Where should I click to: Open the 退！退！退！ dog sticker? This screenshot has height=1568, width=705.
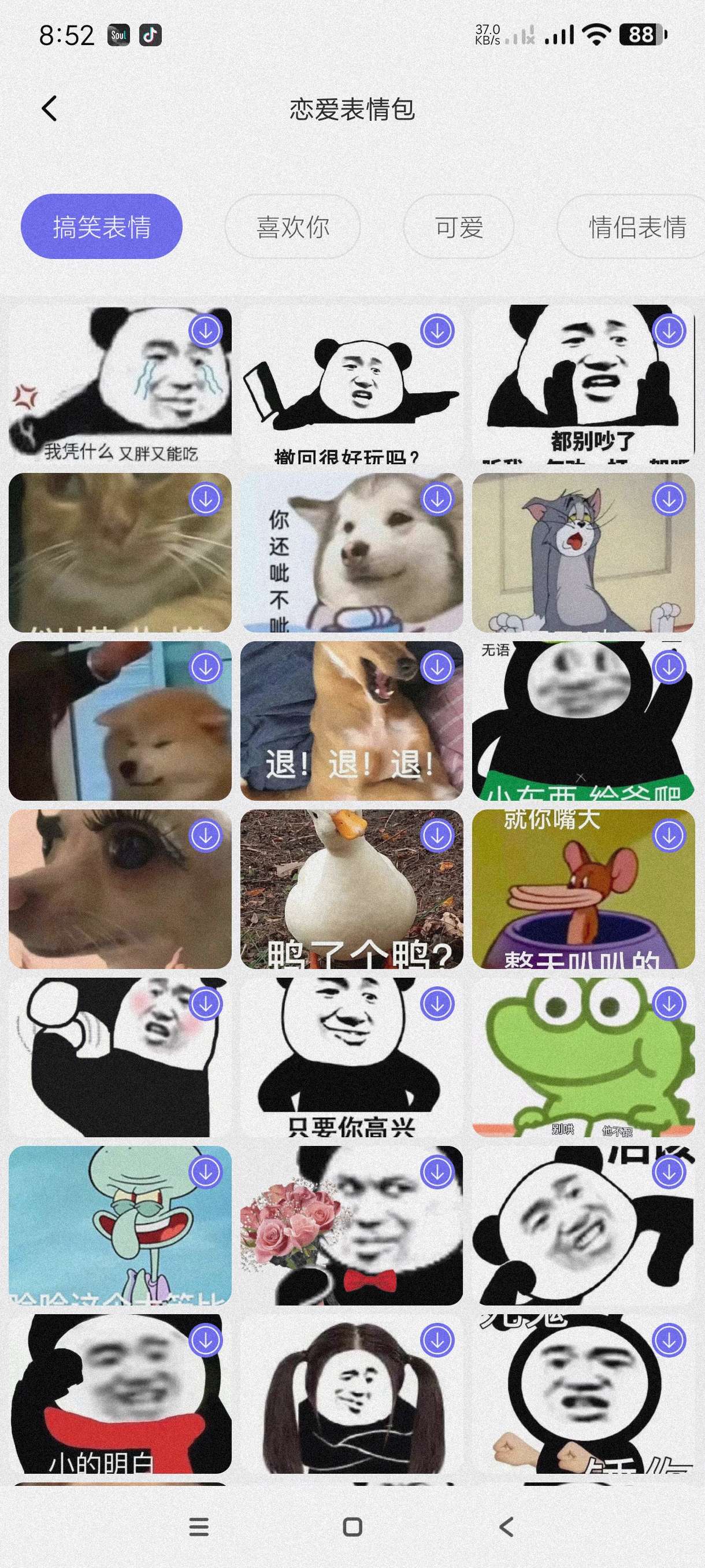click(351, 721)
